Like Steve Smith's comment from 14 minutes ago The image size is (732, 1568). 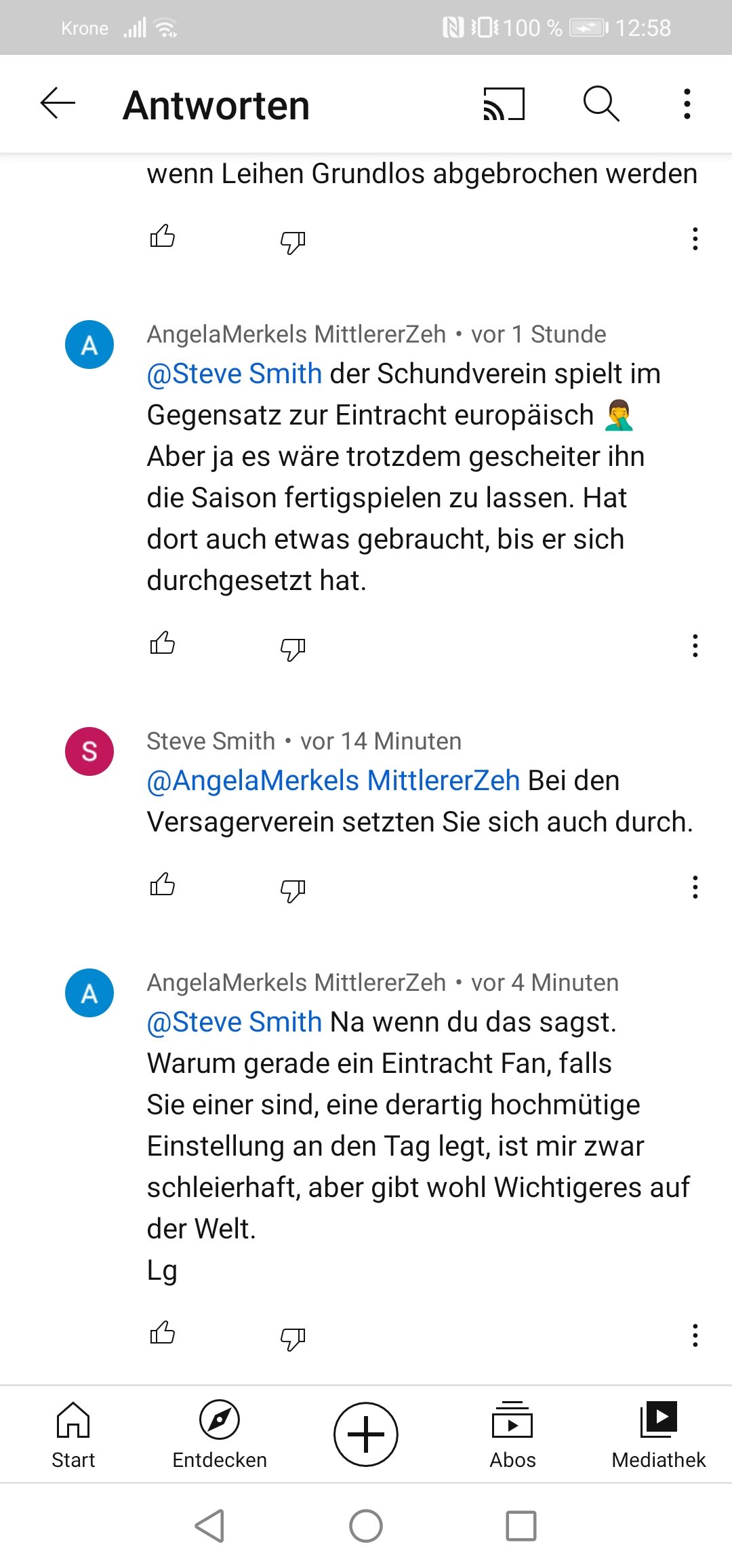tap(163, 886)
